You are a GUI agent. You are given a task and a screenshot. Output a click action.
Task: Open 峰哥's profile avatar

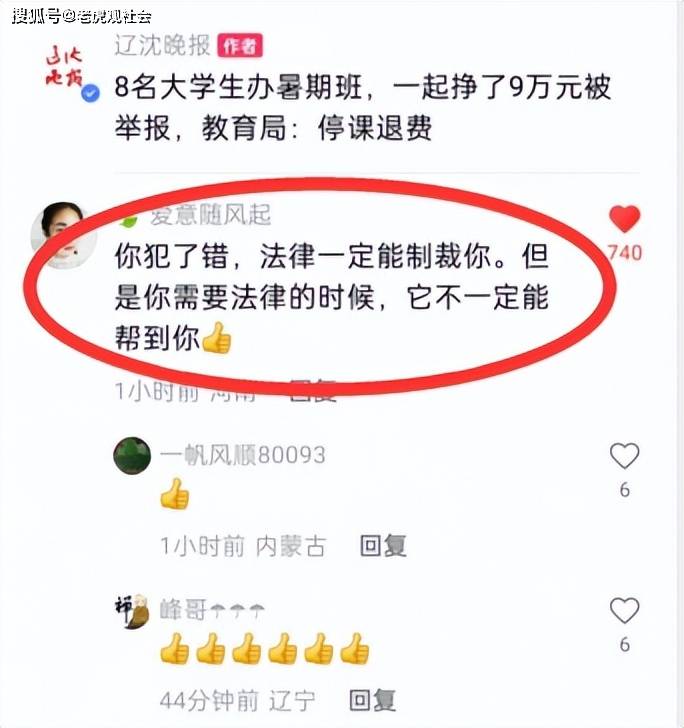(x=133, y=611)
